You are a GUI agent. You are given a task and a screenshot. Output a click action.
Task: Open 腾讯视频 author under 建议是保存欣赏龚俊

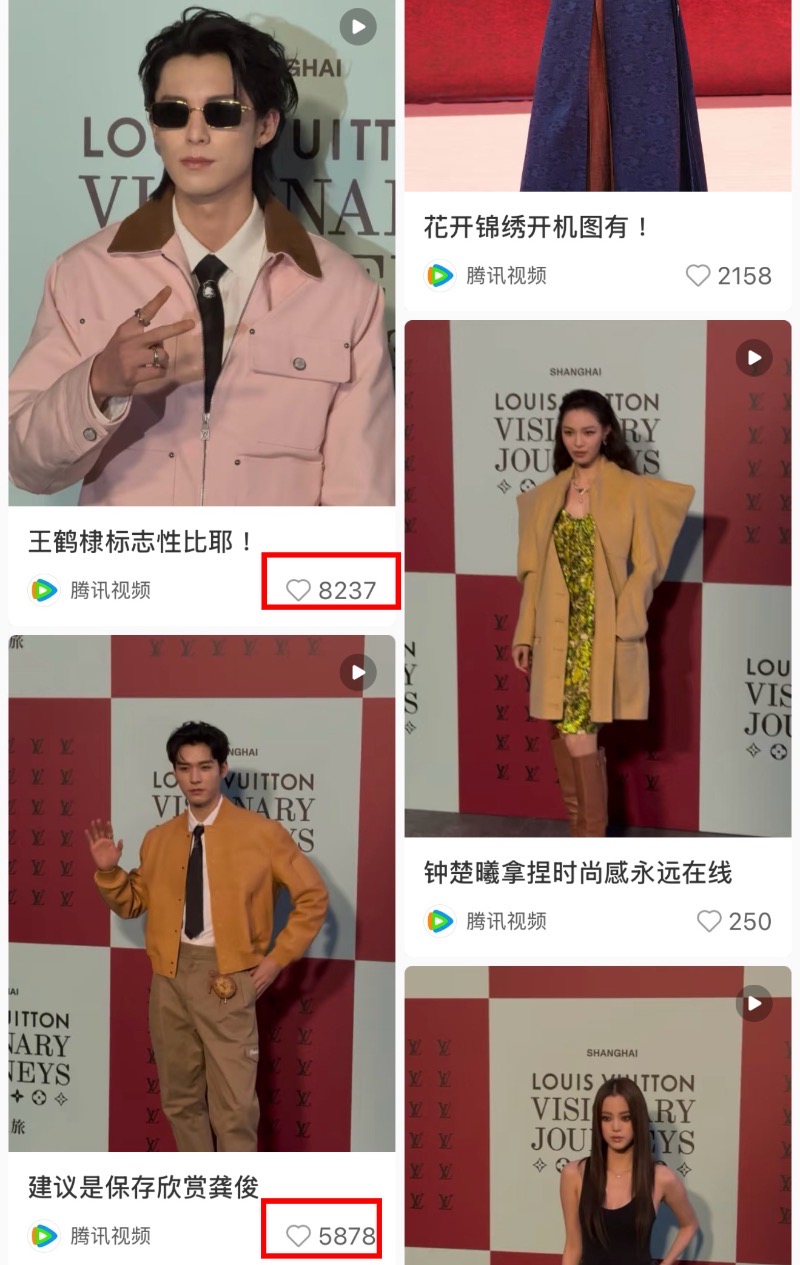(x=91, y=1236)
